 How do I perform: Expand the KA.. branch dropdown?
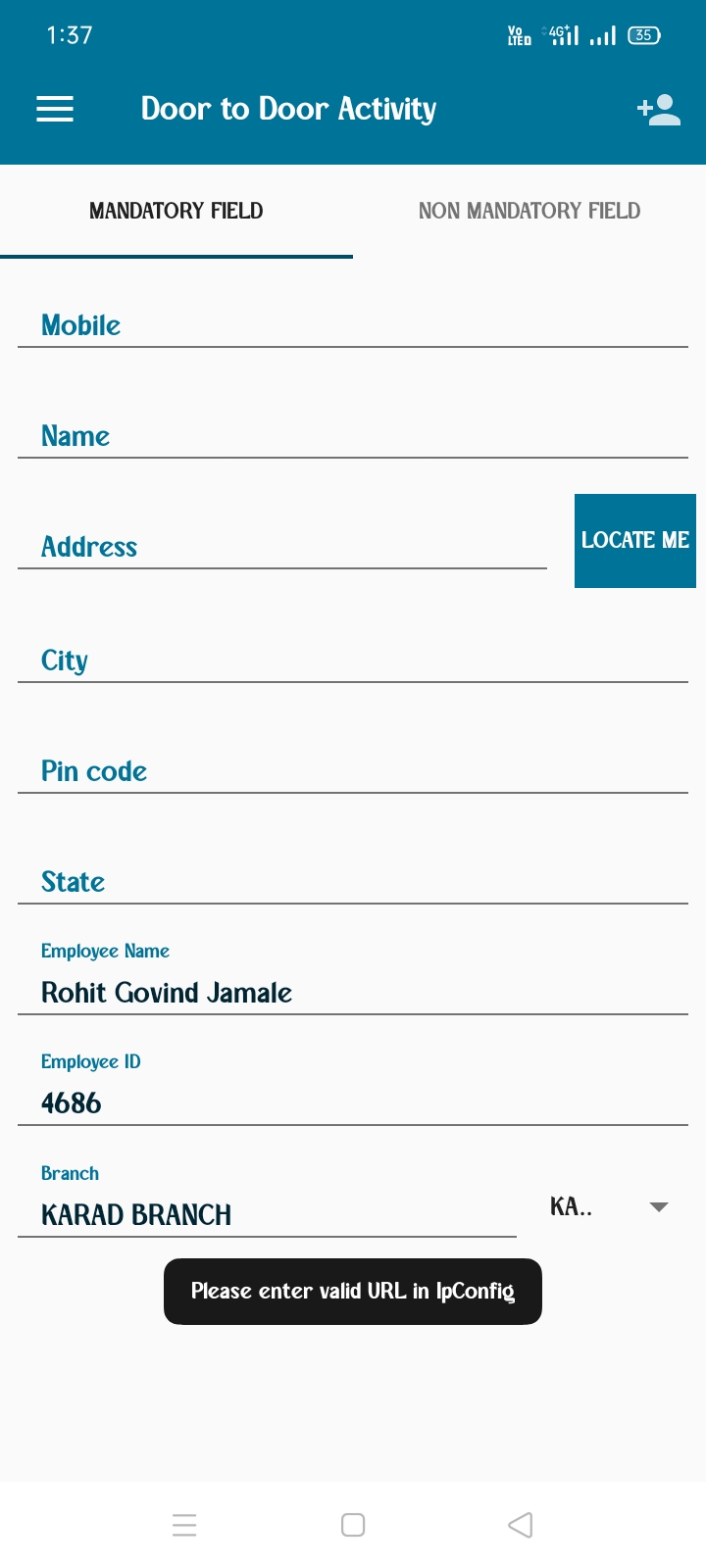[x=610, y=1206]
